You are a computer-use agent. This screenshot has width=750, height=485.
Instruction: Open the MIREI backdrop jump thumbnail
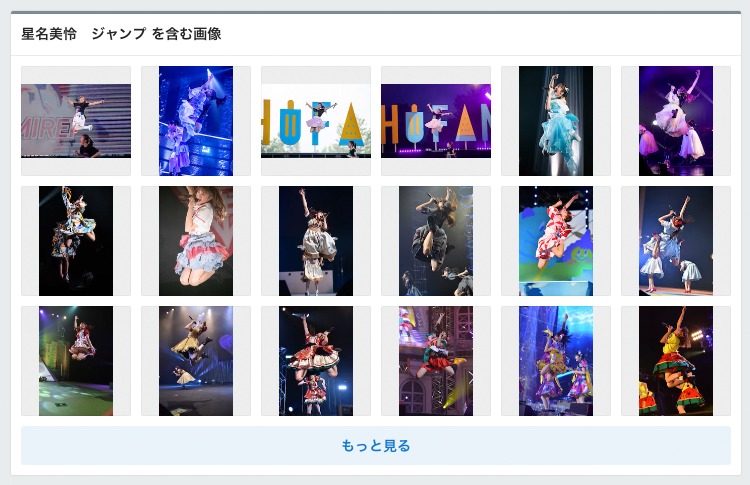[x=76, y=121]
